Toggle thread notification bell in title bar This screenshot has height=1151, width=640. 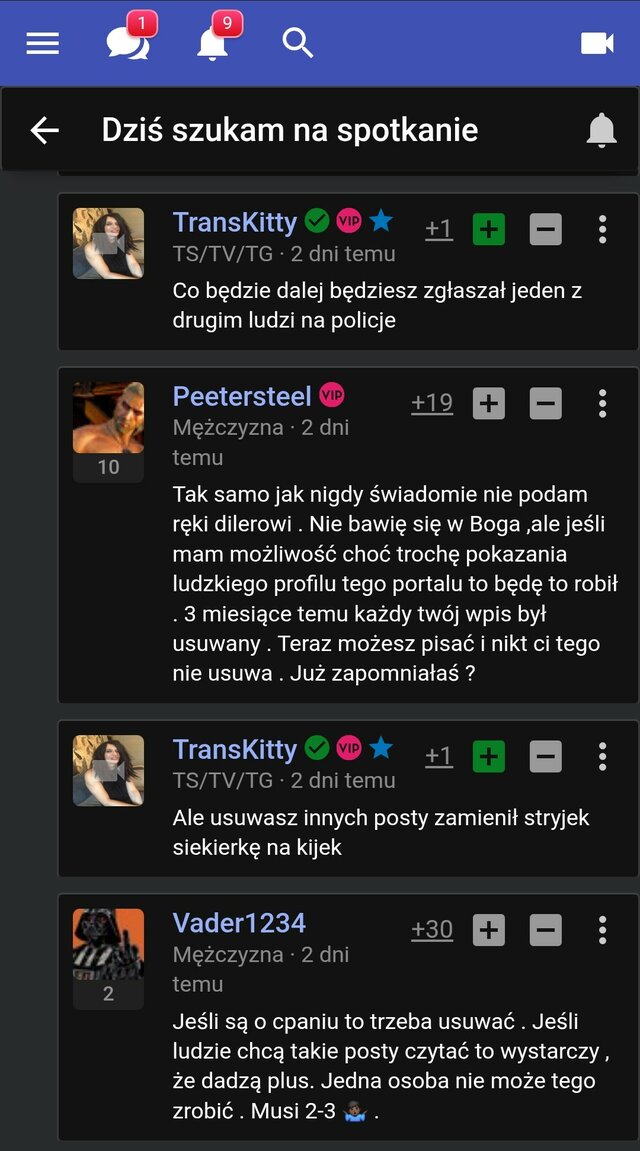point(601,130)
